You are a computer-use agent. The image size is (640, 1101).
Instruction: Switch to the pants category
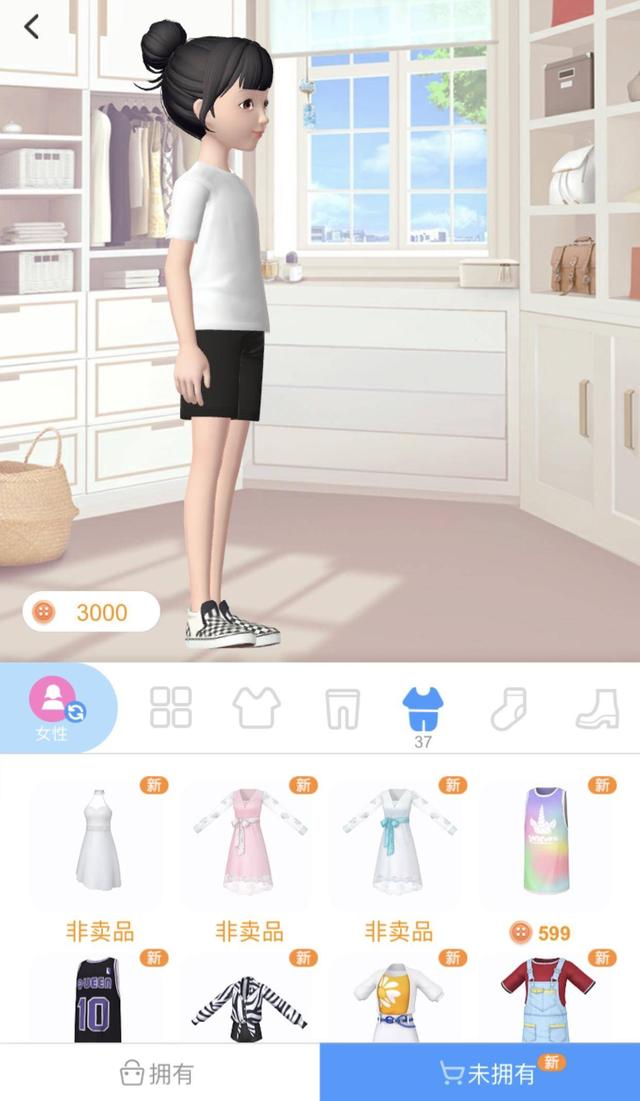pos(342,707)
